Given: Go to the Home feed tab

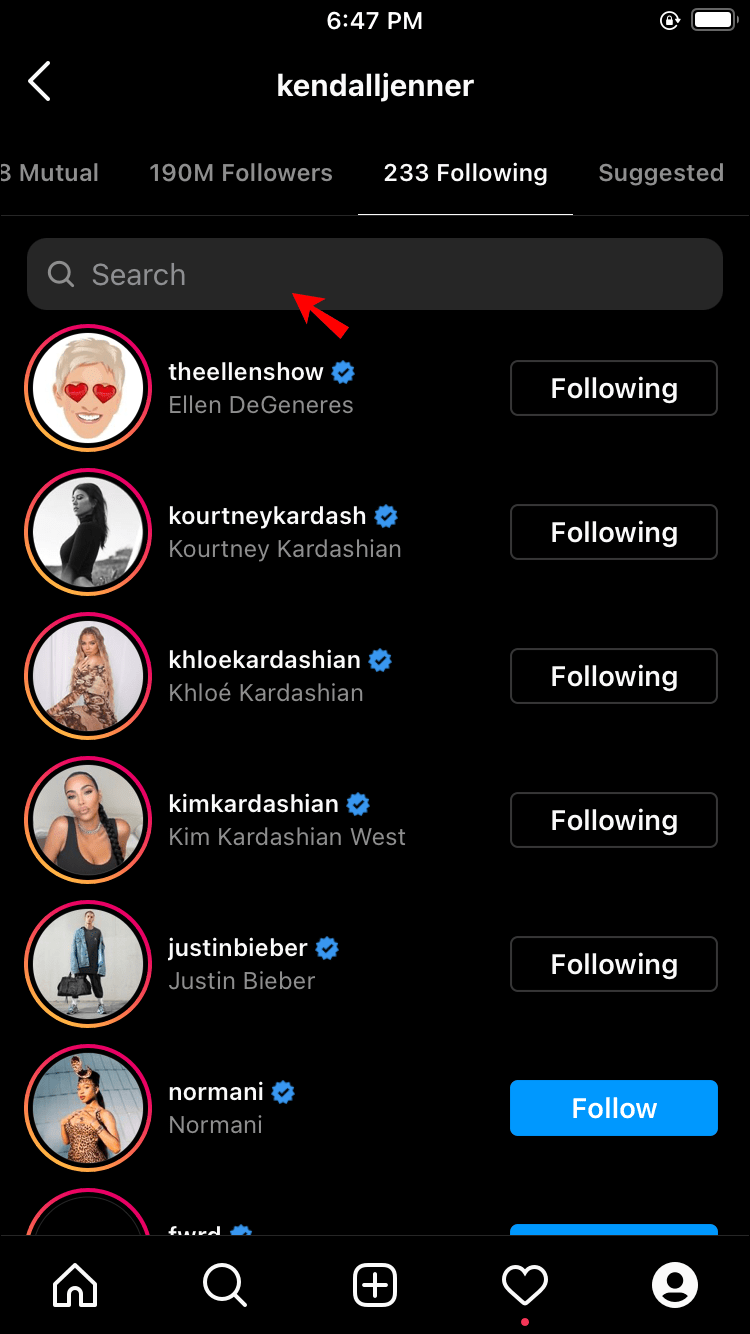Looking at the screenshot, I should [75, 1284].
